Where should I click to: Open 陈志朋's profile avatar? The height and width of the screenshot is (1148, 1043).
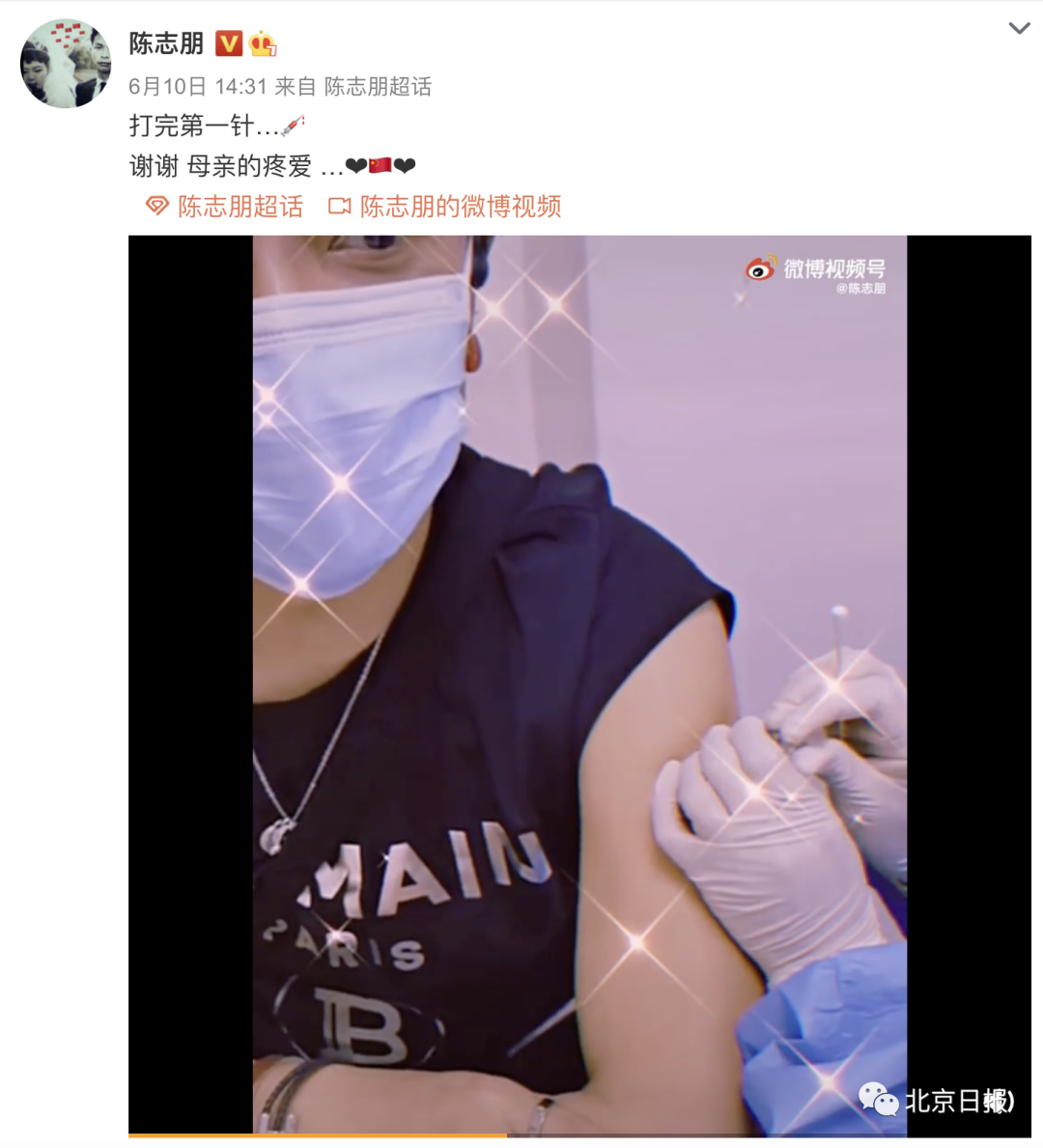point(66,64)
